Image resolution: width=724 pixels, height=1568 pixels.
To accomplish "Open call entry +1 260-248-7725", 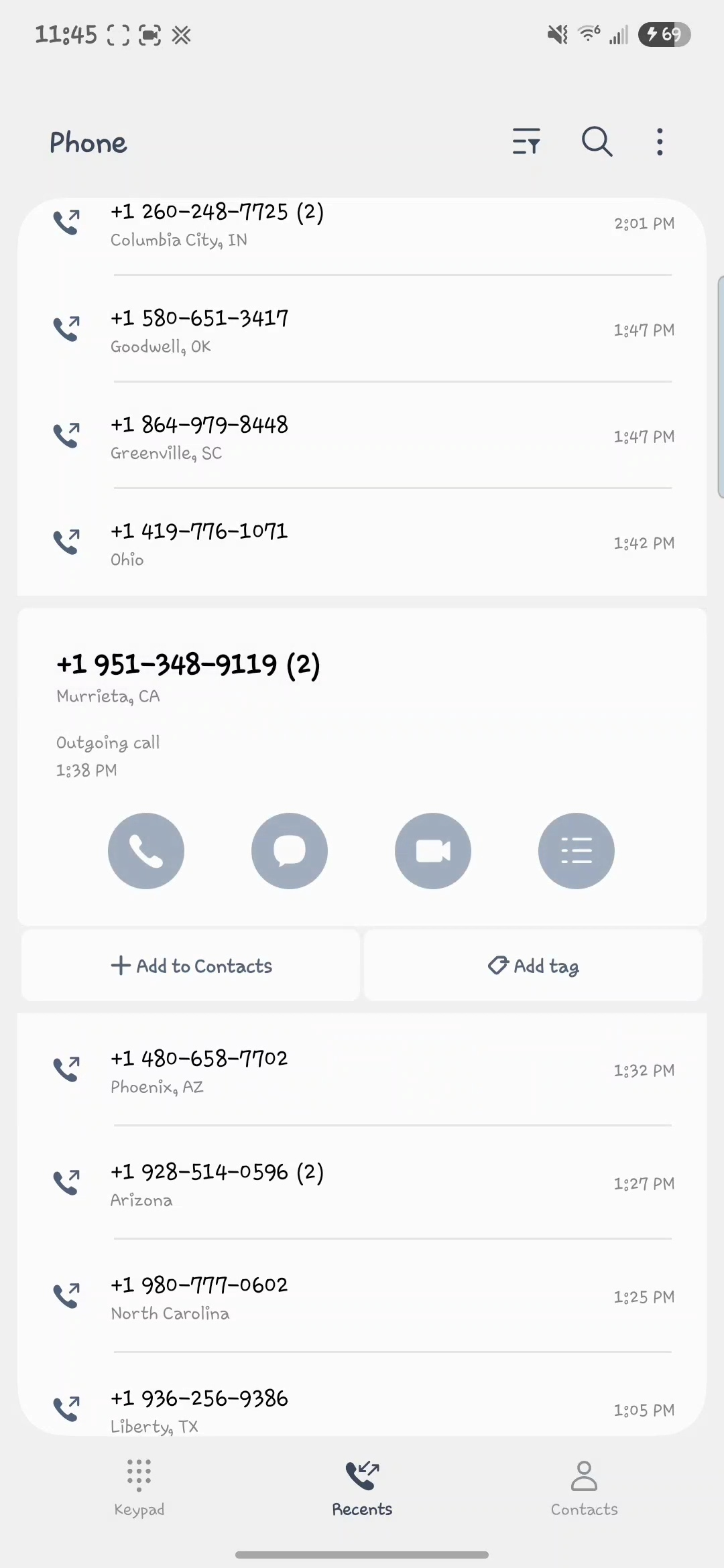I will tap(362, 224).
